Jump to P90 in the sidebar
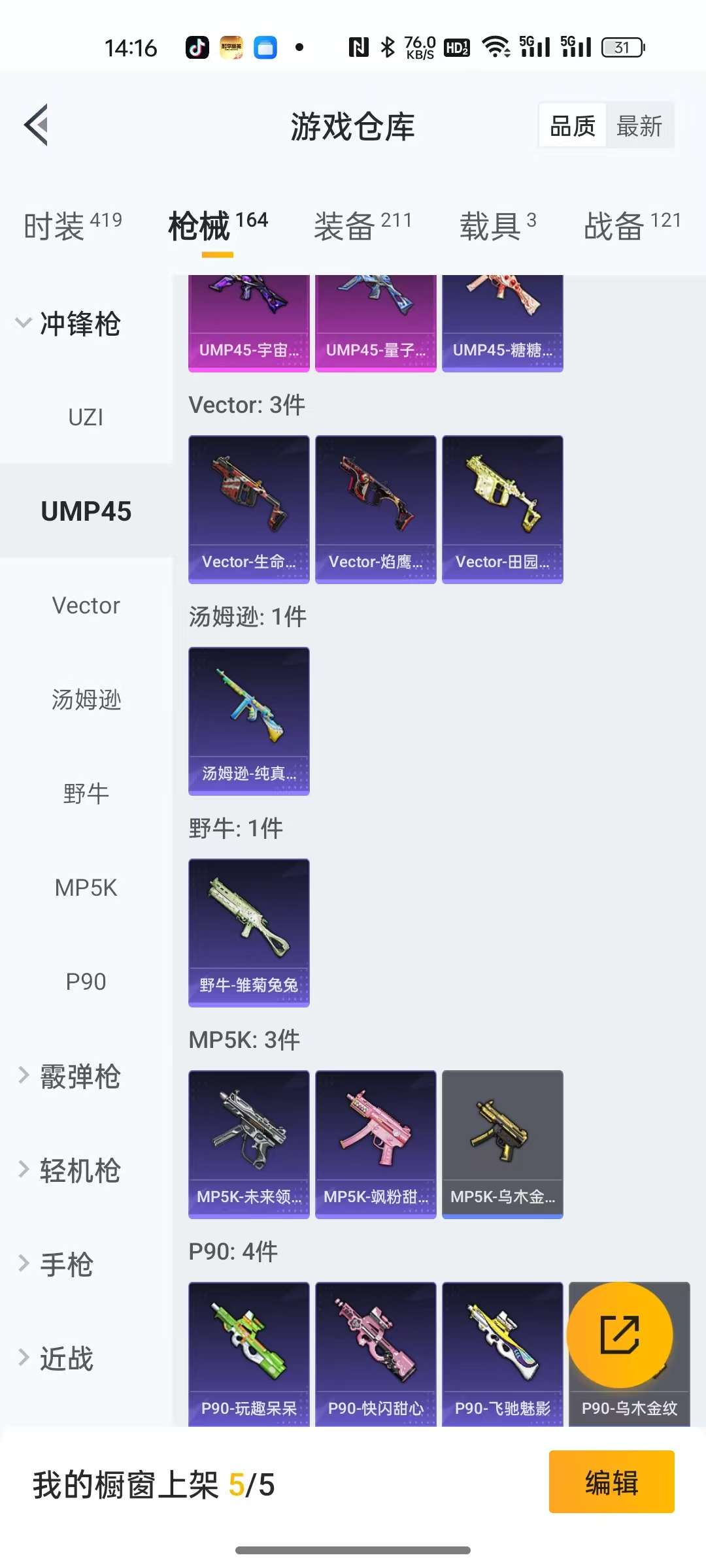Screen dimensions: 706x1568 pyautogui.click(x=86, y=982)
